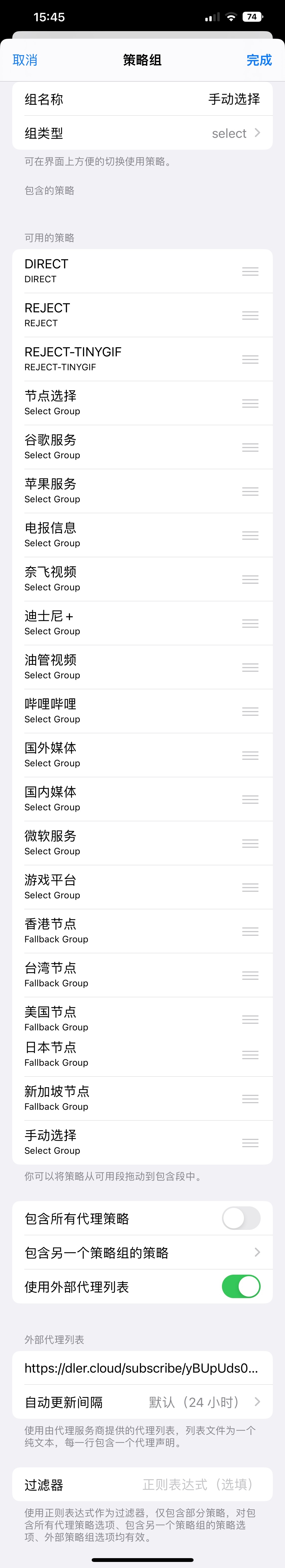Choose the 哔哩哔哩 policy group
Screen dimensions: 285x1568
tap(122, 711)
